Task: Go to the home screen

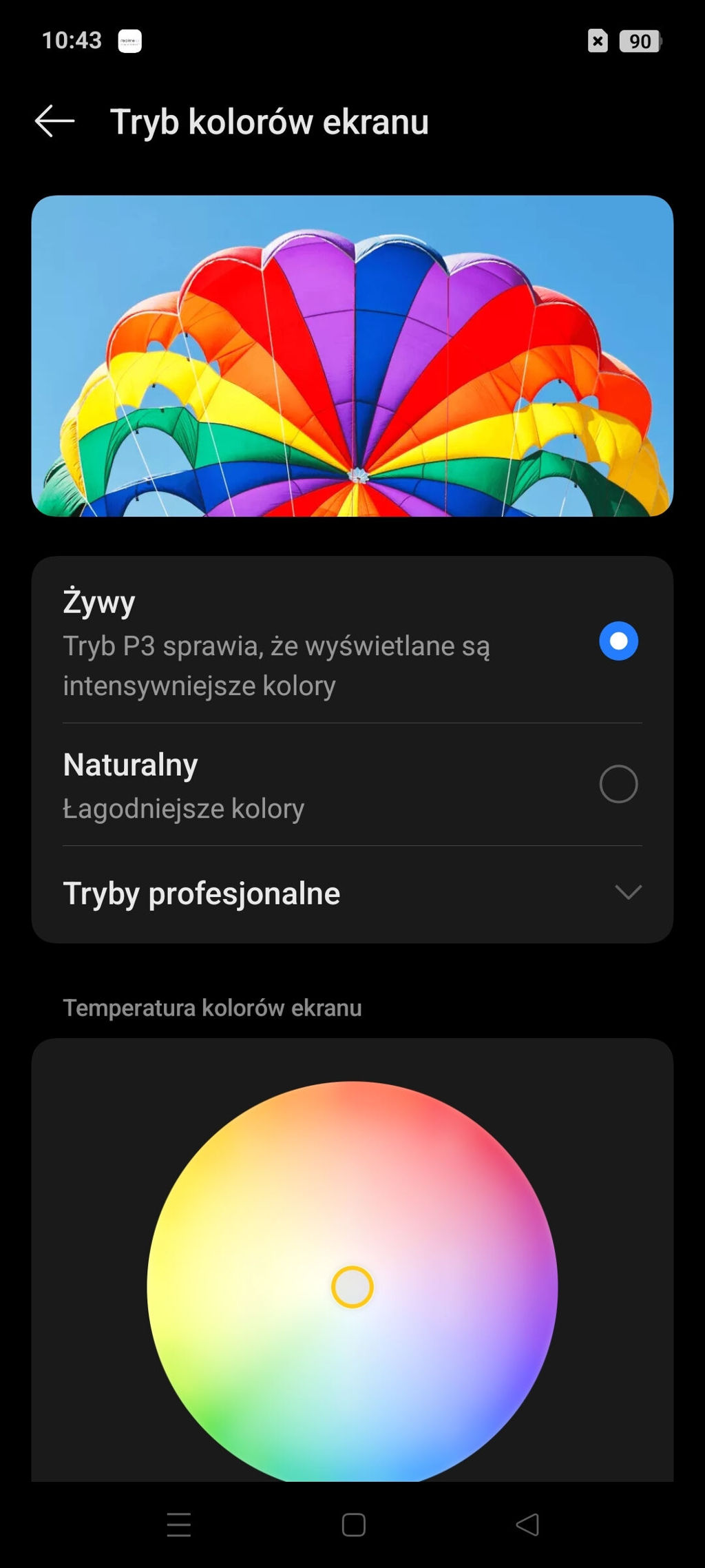Action: coord(353,1525)
